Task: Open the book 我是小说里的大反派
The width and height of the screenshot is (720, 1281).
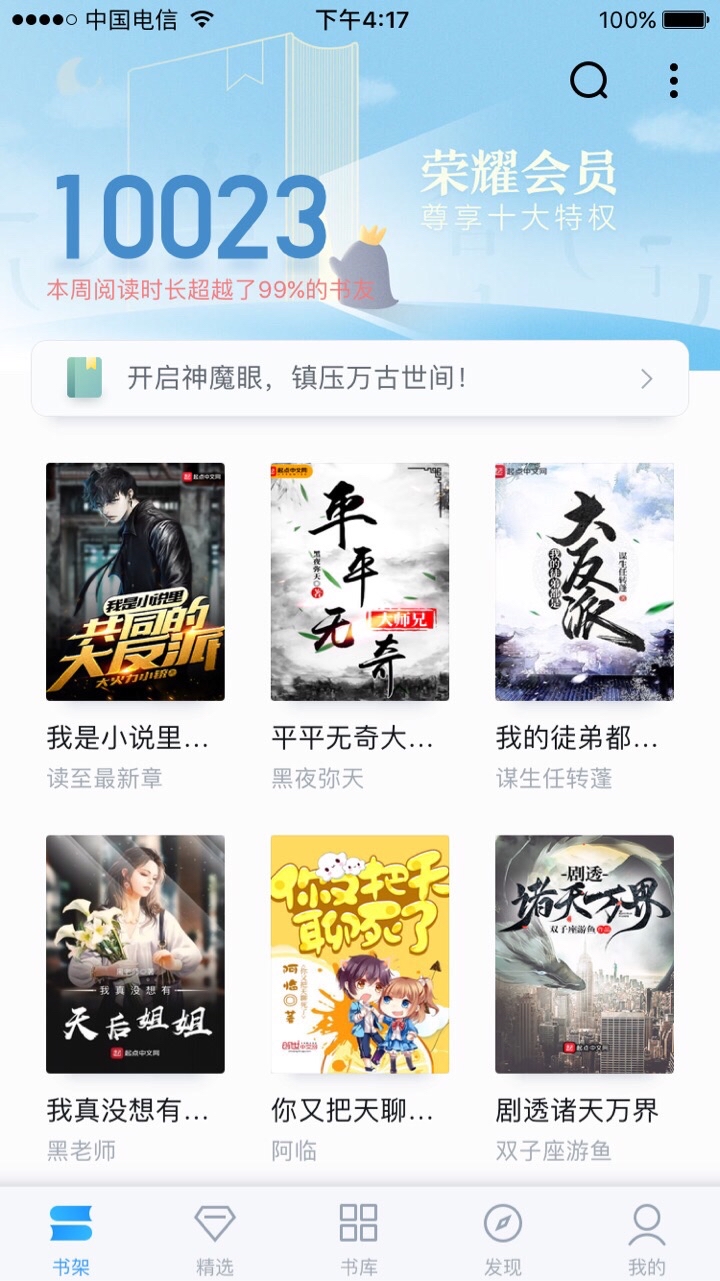Action: (x=135, y=581)
